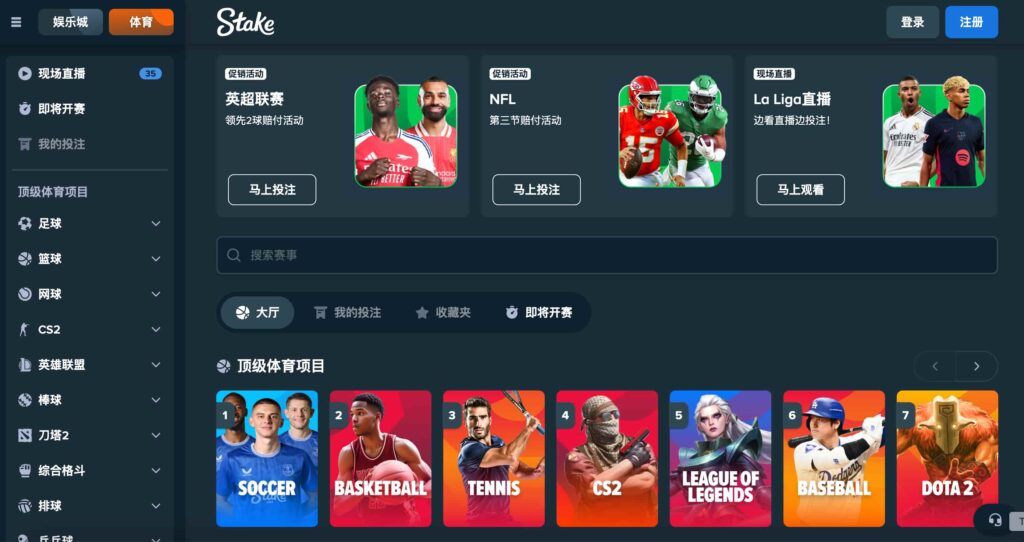The width and height of the screenshot is (1024, 542).
Task: Expand the 英雄联盟 sidebar category
Action: pyautogui.click(x=155, y=365)
